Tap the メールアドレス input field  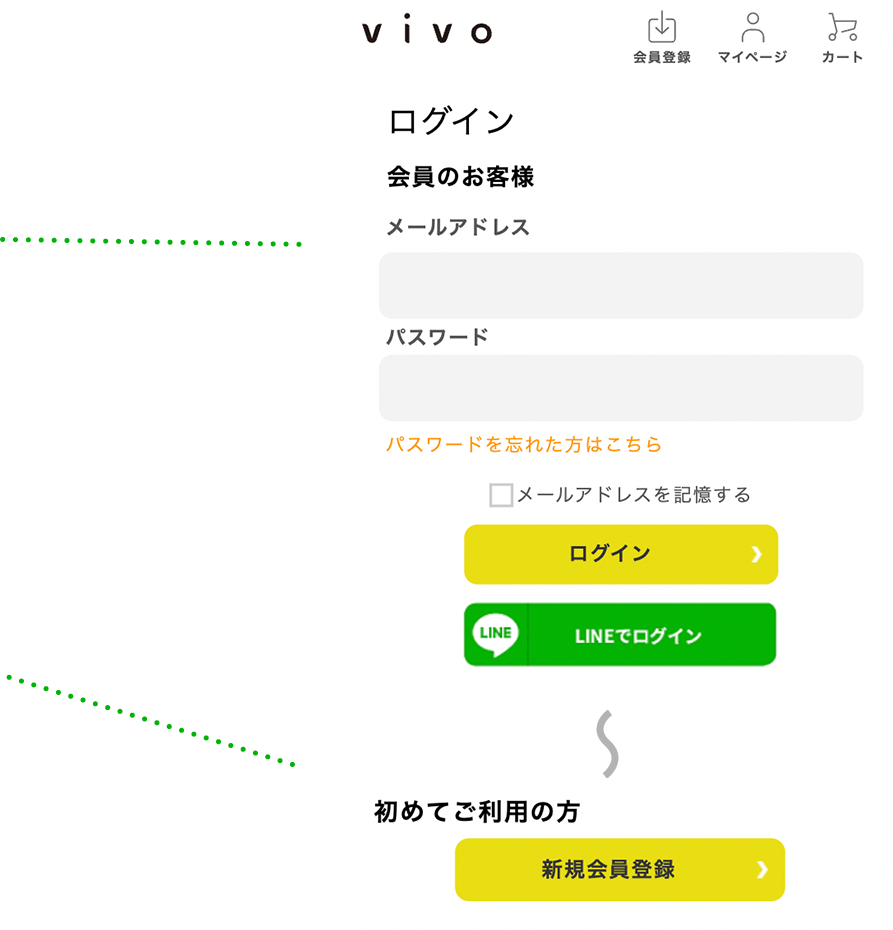point(620,286)
